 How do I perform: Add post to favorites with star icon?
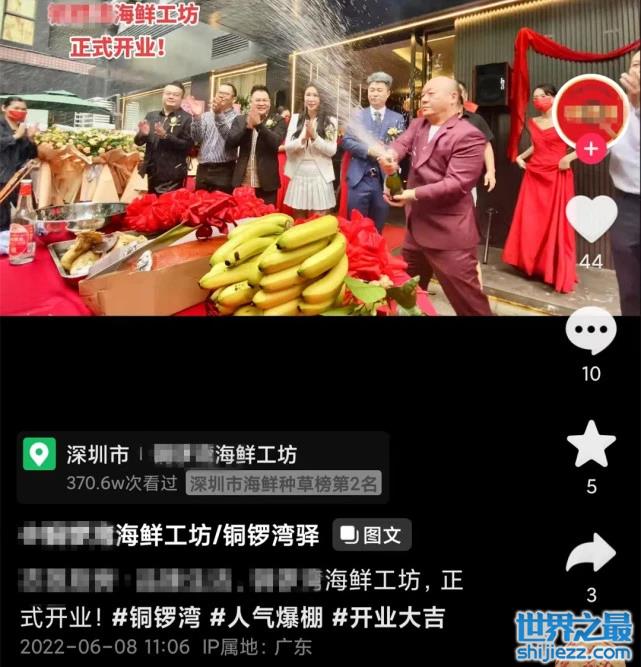point(591,444)
